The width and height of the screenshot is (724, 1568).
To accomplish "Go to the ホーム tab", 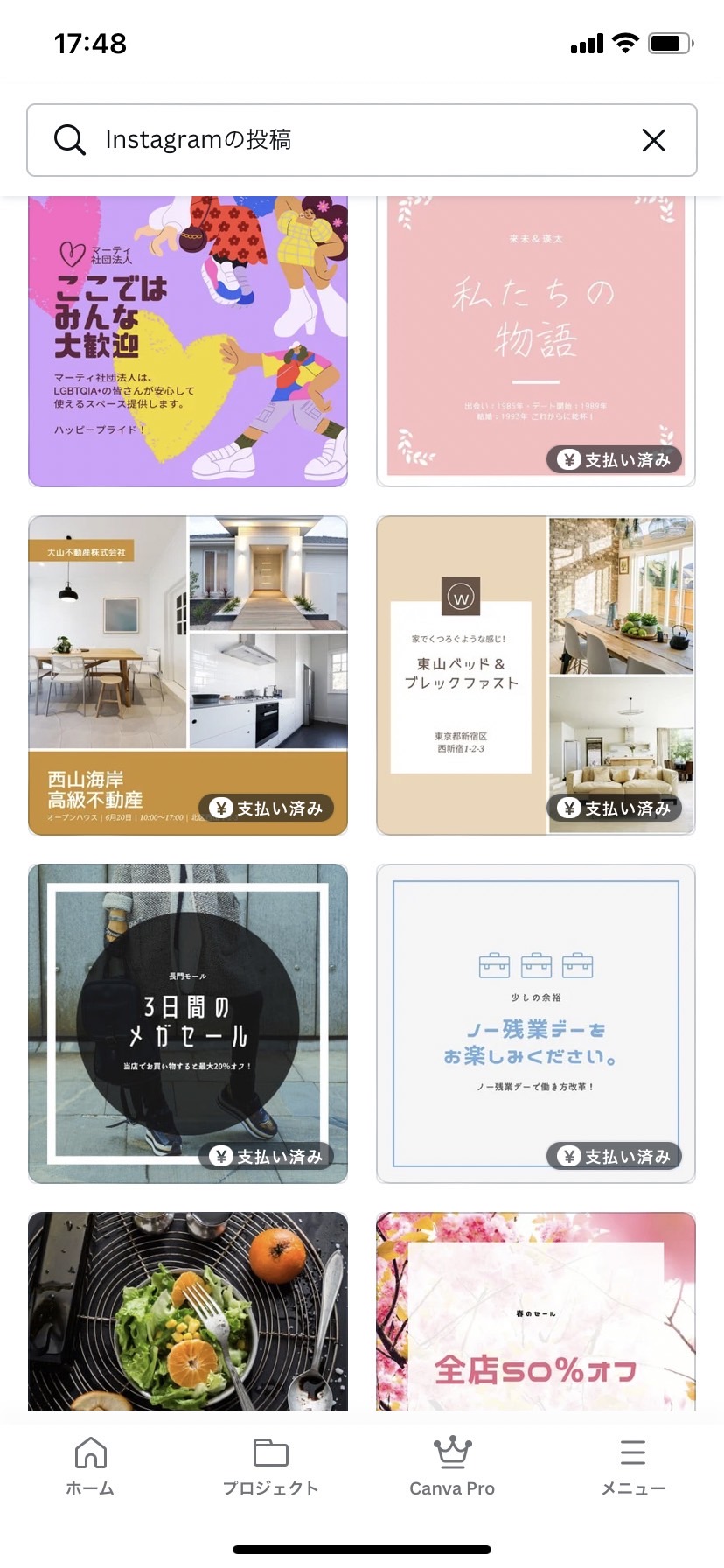I will tap(90, 1467).
